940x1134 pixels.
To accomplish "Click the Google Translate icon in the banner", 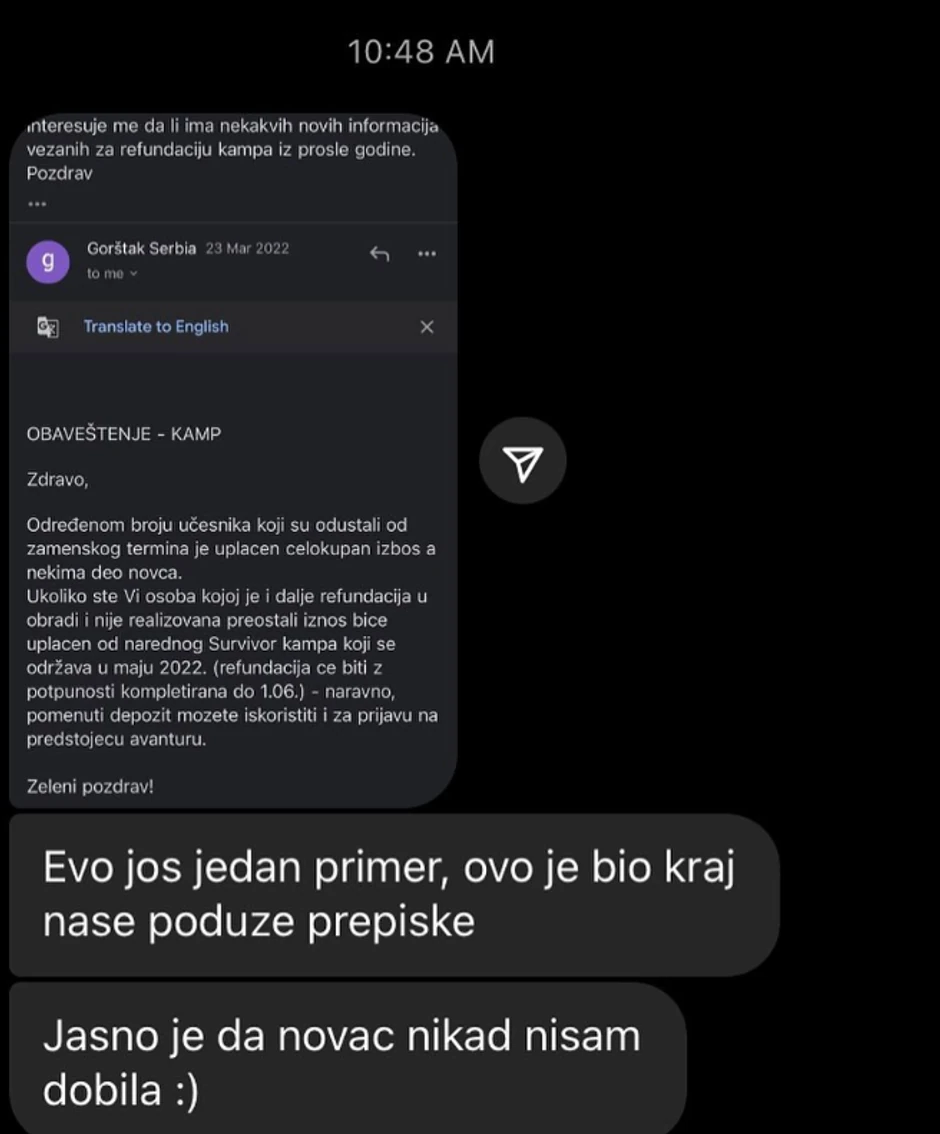I will coord(46,327).
